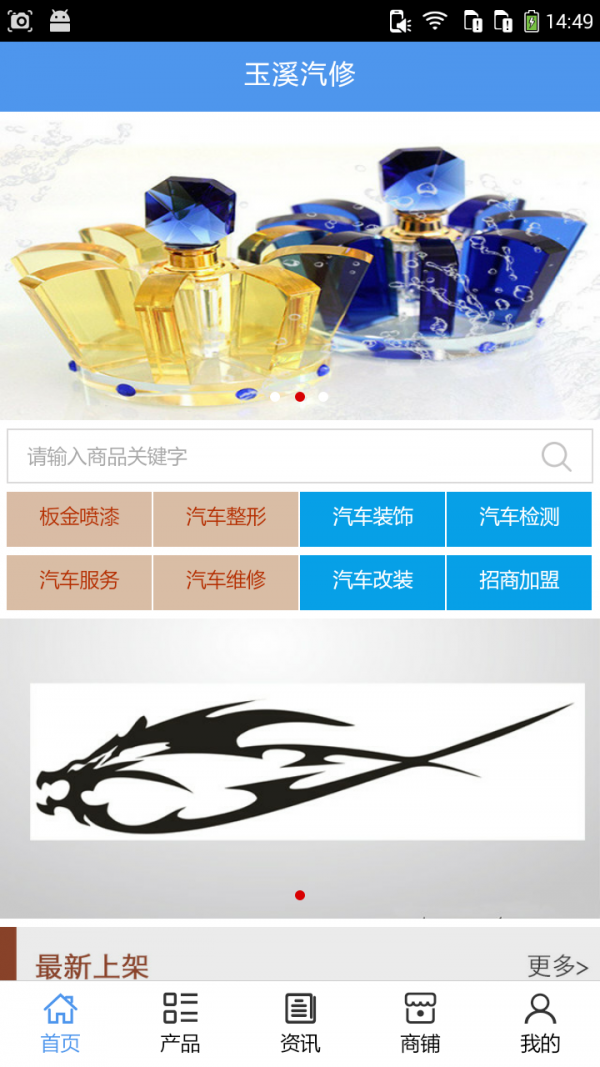Switch to the 商铺 tab
Viewport: 600px width, 1067px height.
tap(420, 1023)
